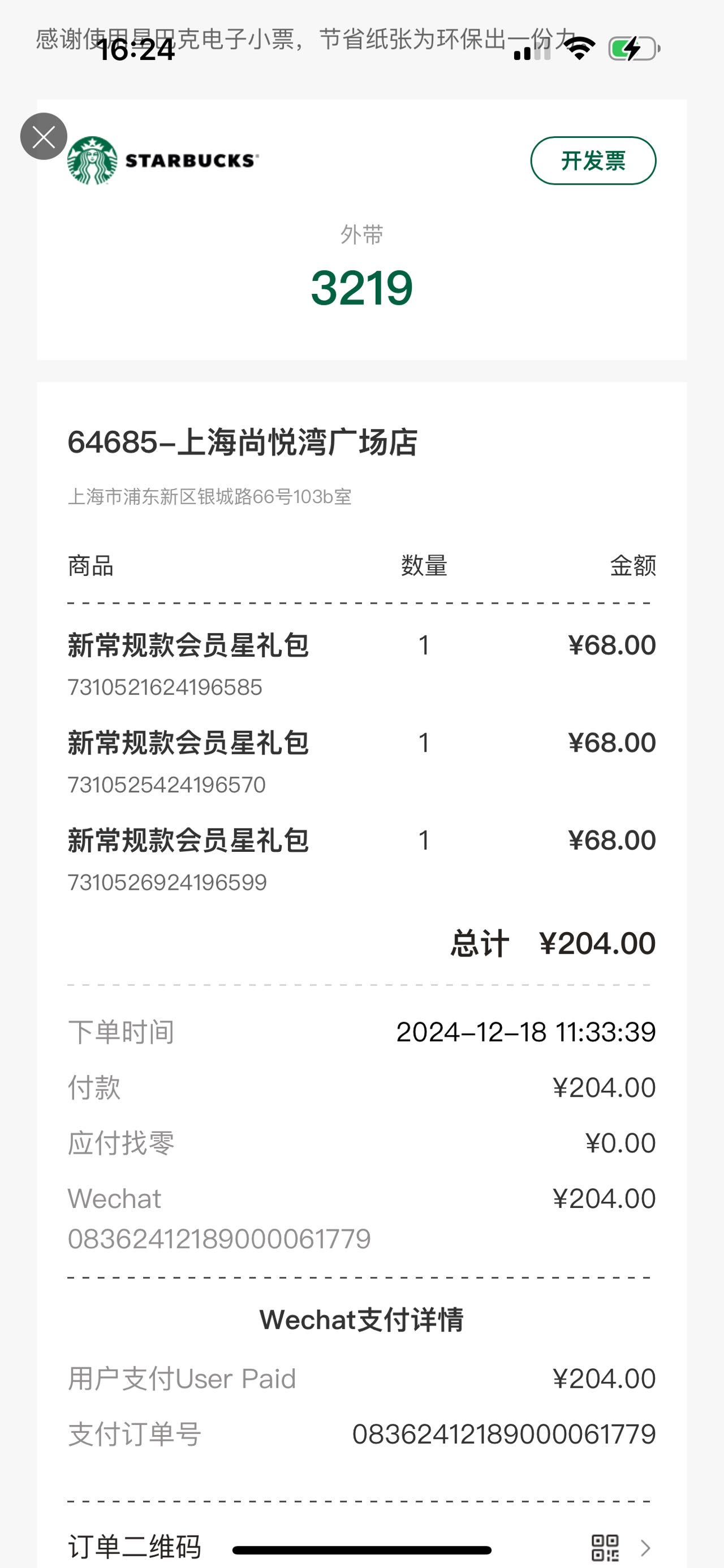This screenshot has height=1568, width=724.
Task: Close the Starbucks e-receipt
Action: point(44,136)
